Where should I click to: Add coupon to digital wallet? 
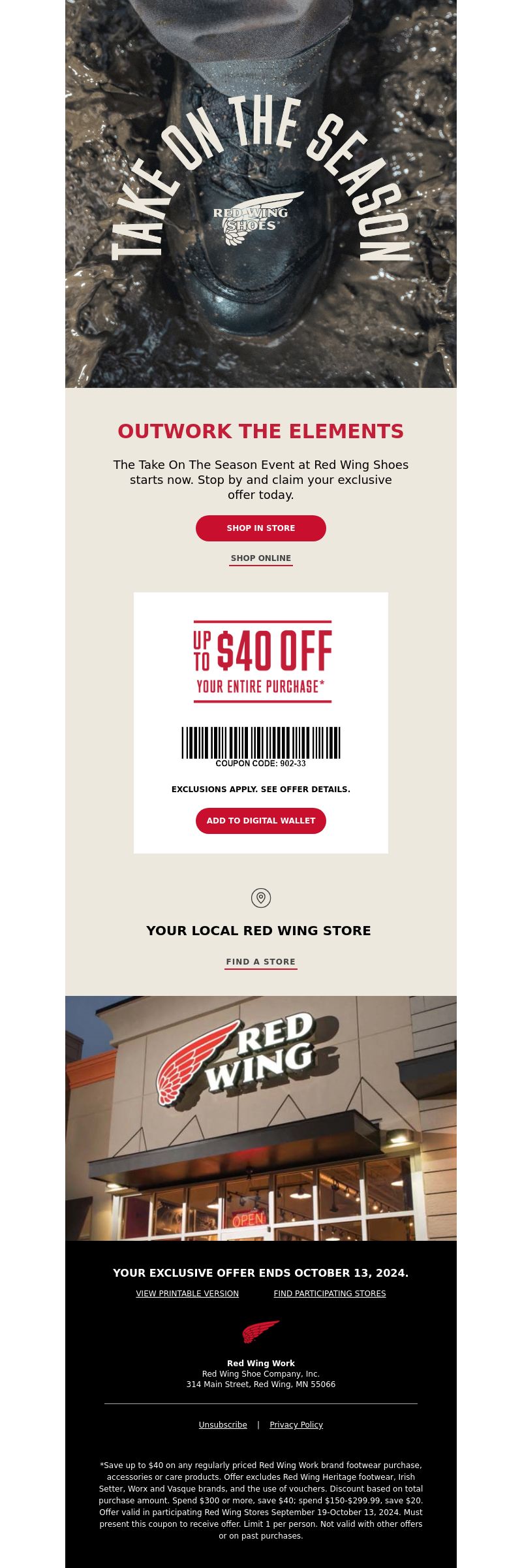click(260, 820)
